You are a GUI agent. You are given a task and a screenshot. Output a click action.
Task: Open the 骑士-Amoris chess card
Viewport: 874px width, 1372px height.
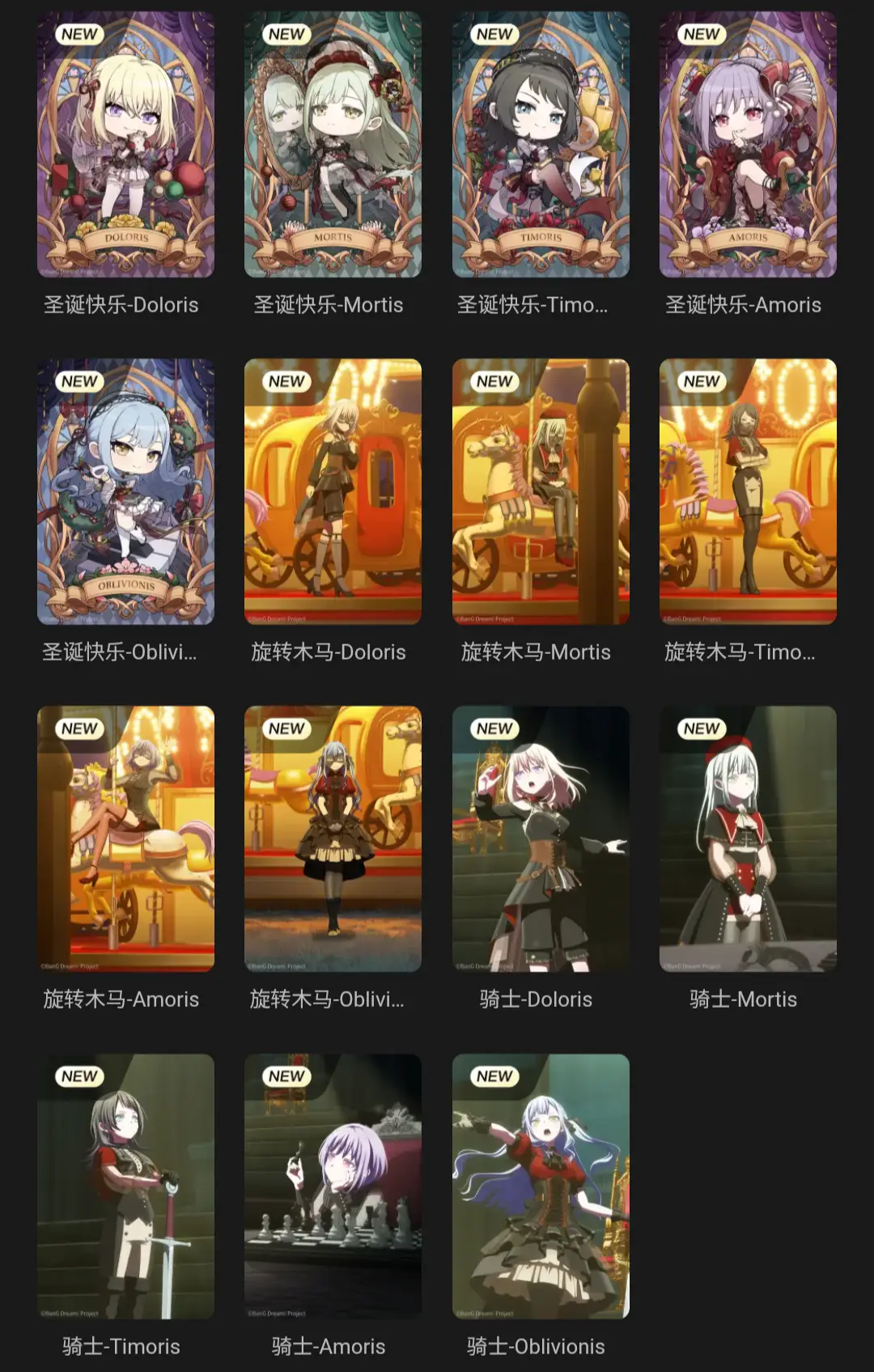point(333,1187)
